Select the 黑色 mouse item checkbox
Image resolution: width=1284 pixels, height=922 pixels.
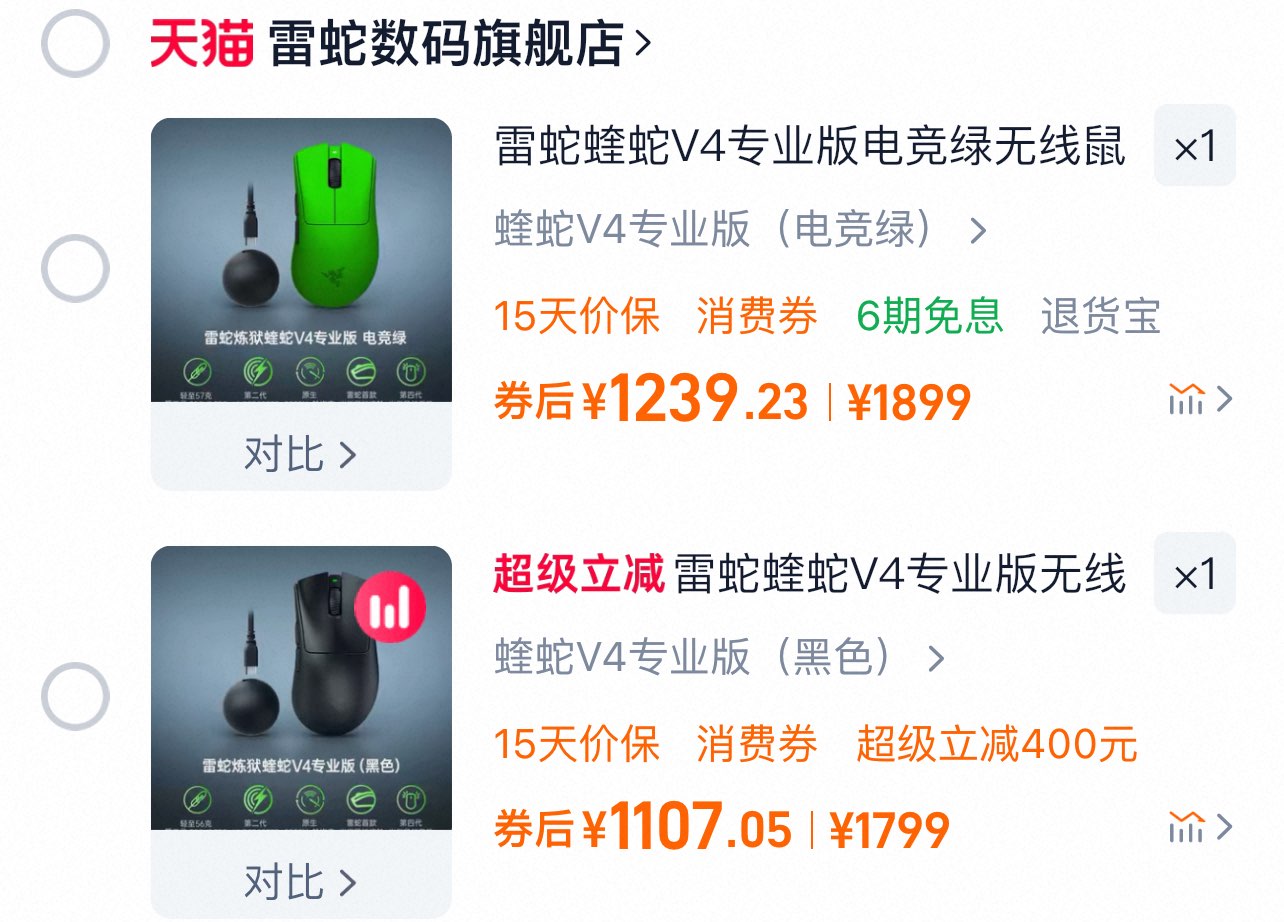click(75, 696)
